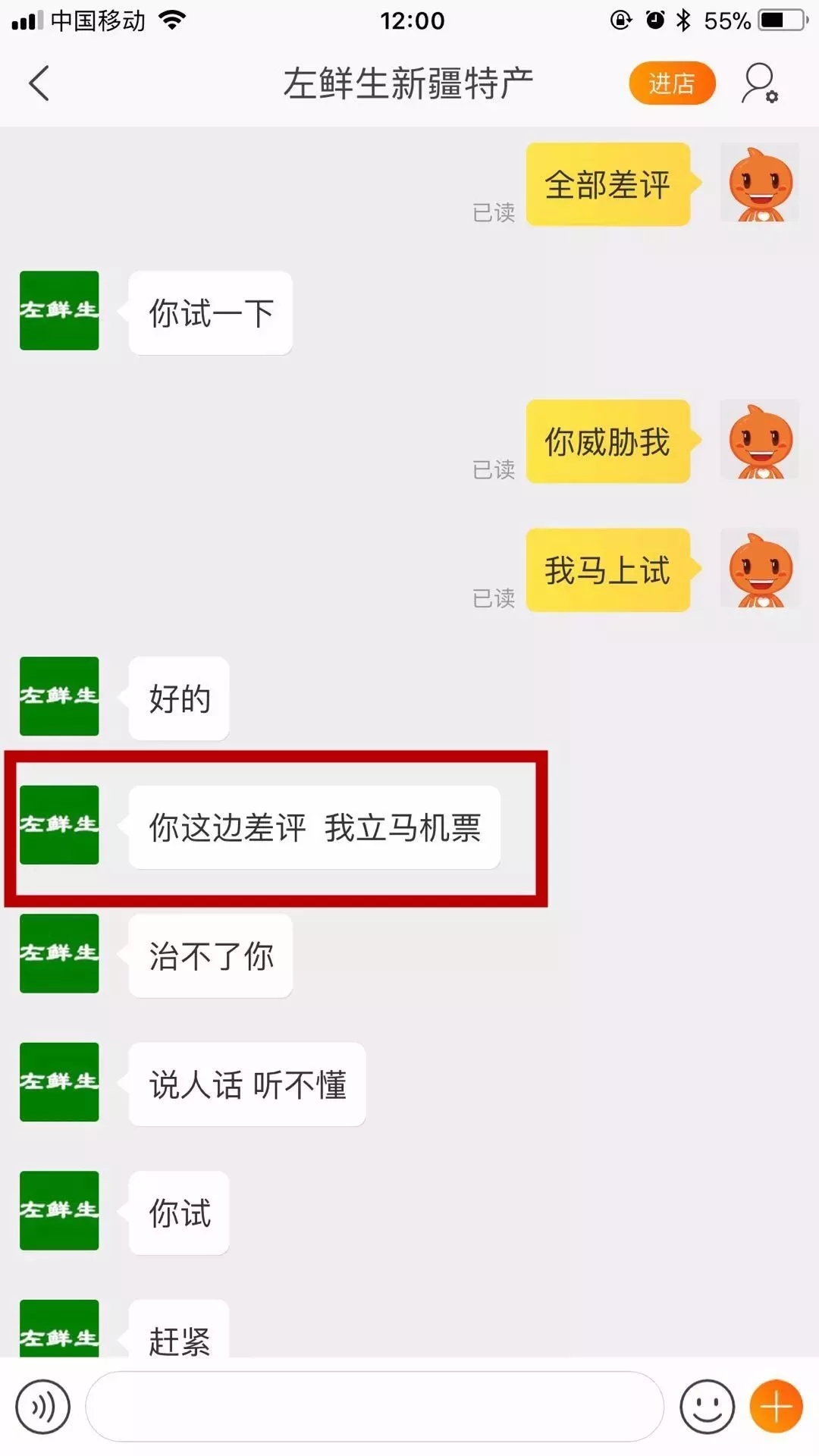Tap the 已读 read receipt label
This screenshot has height=1456, width=819.
coord(494,213)
